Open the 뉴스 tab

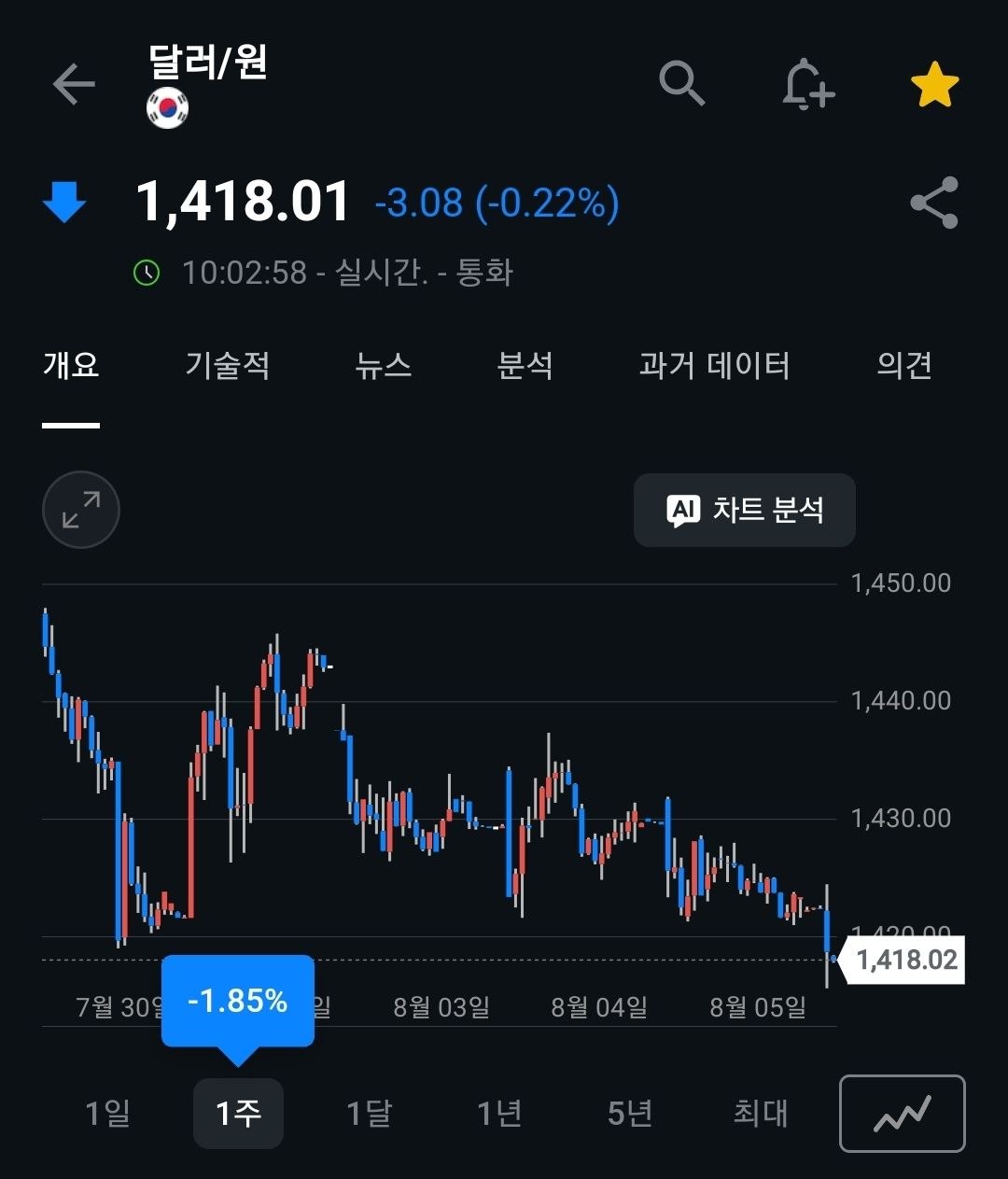(384, 365)
